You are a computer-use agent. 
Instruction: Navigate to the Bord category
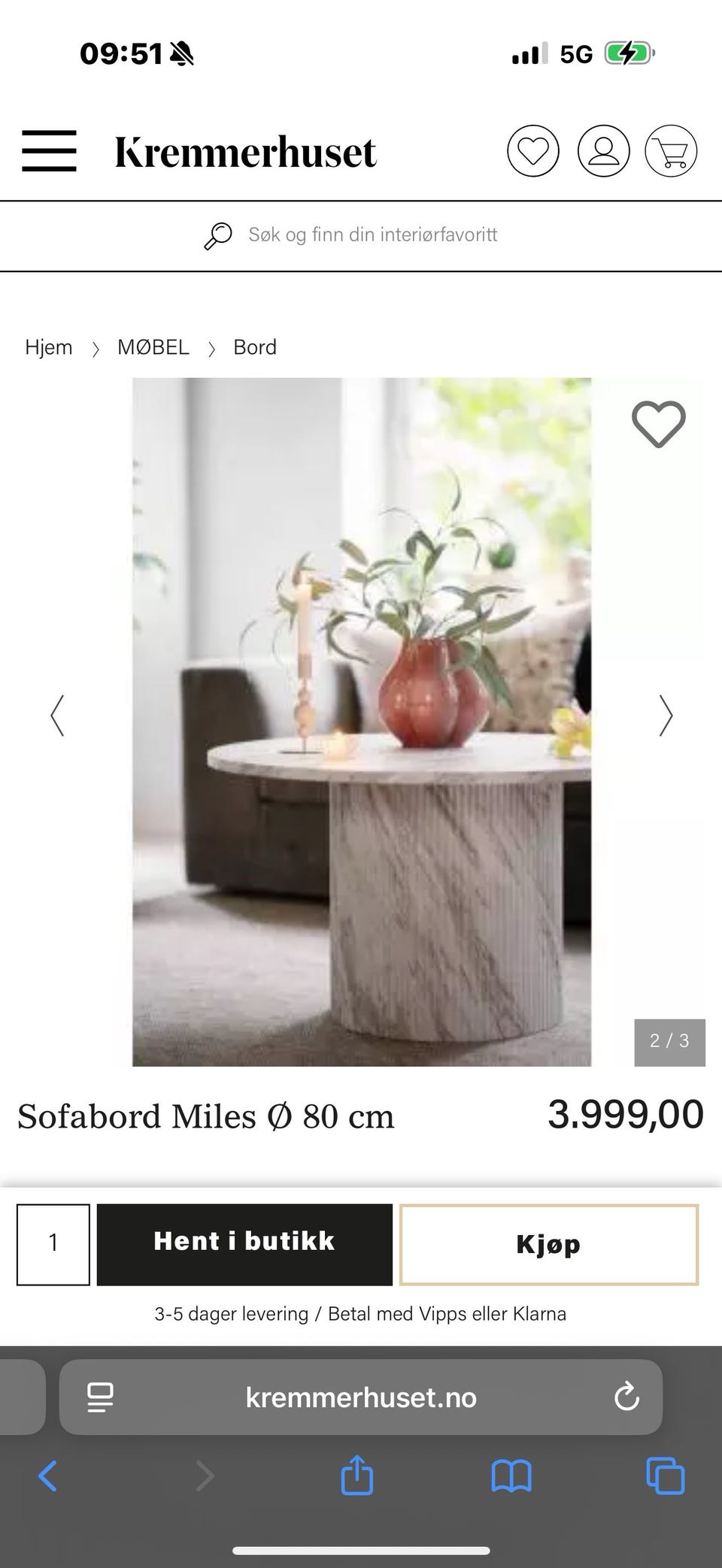click(254, 347)
